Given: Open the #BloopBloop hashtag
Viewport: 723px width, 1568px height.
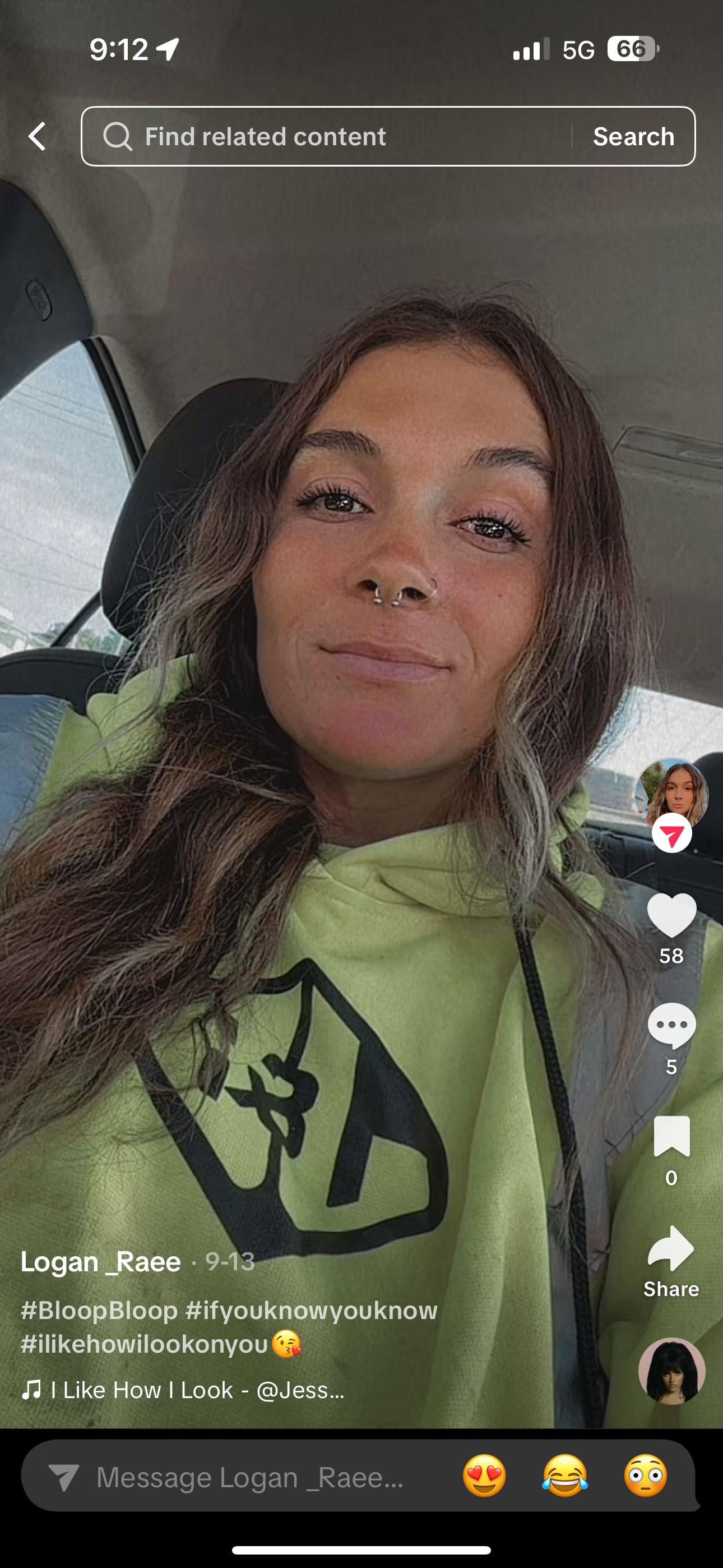Looking at the screenshot, I should coord(99,1311).
